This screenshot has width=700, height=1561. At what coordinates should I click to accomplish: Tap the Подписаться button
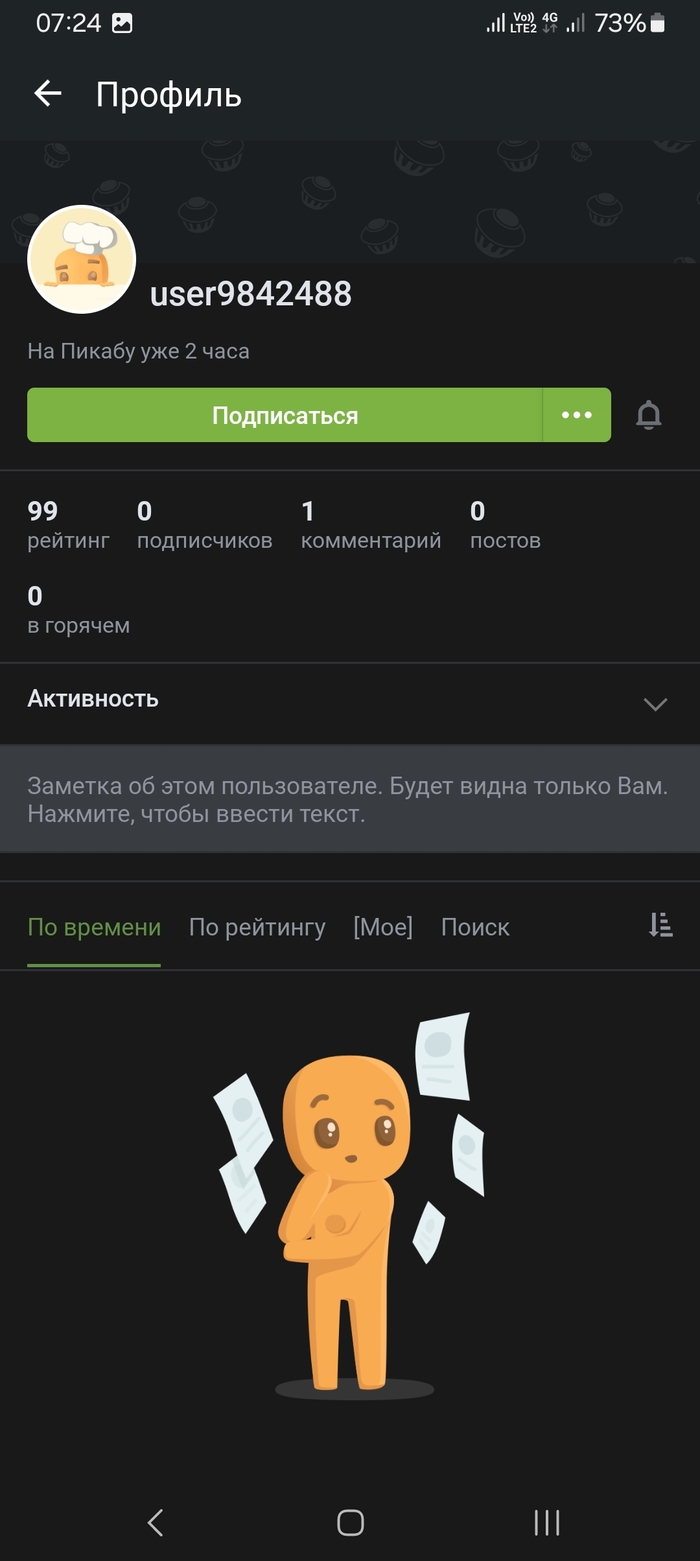pyautogui.click(x=285, y=415)
